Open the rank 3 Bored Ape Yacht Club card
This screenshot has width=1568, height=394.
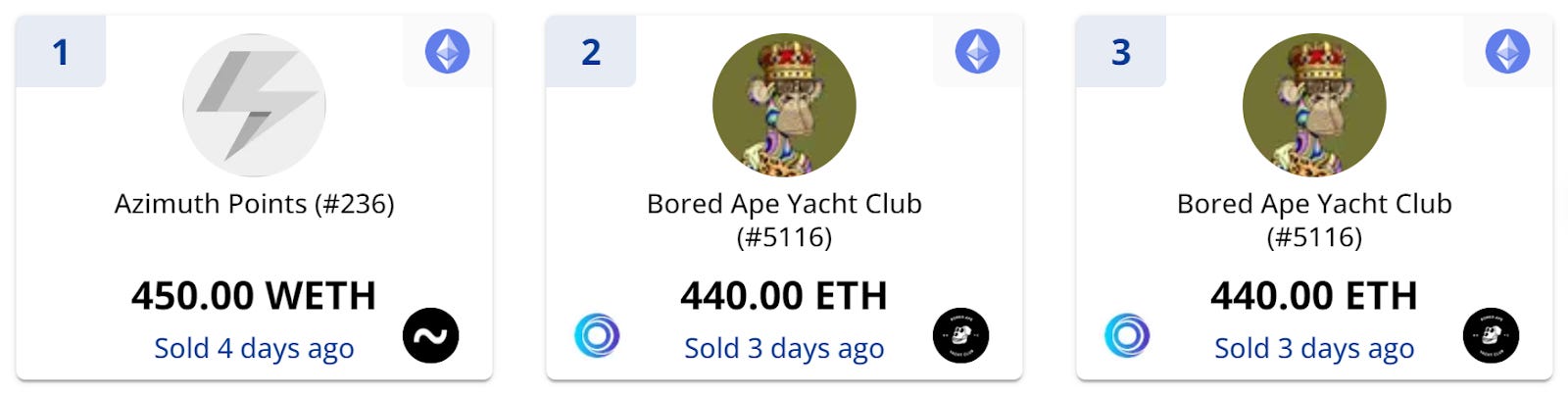pyautogui.click(x=1314, y=197)
